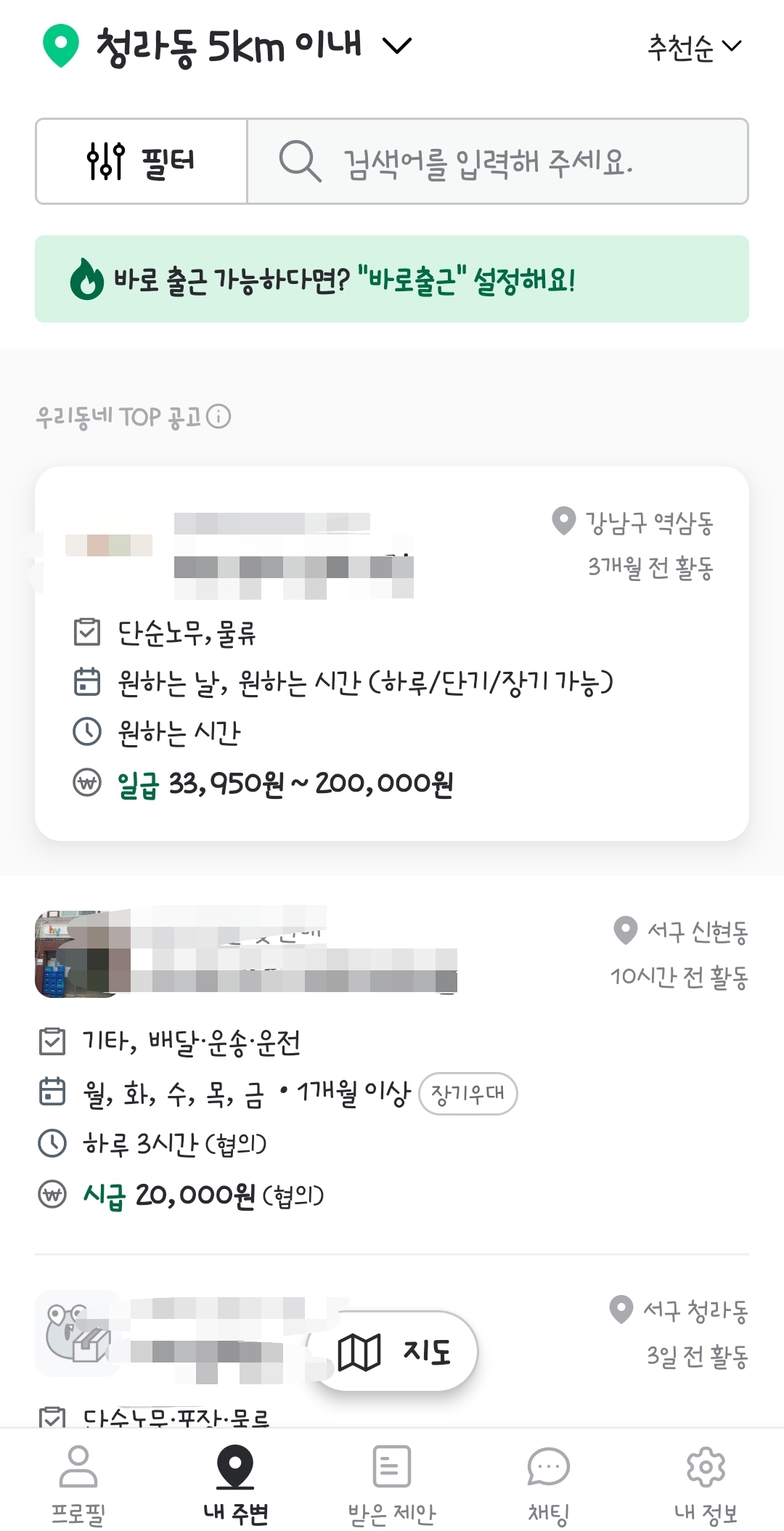Open the 청라동 5km 이내 location selector
Screen dimensions: 784x1531
225,45
